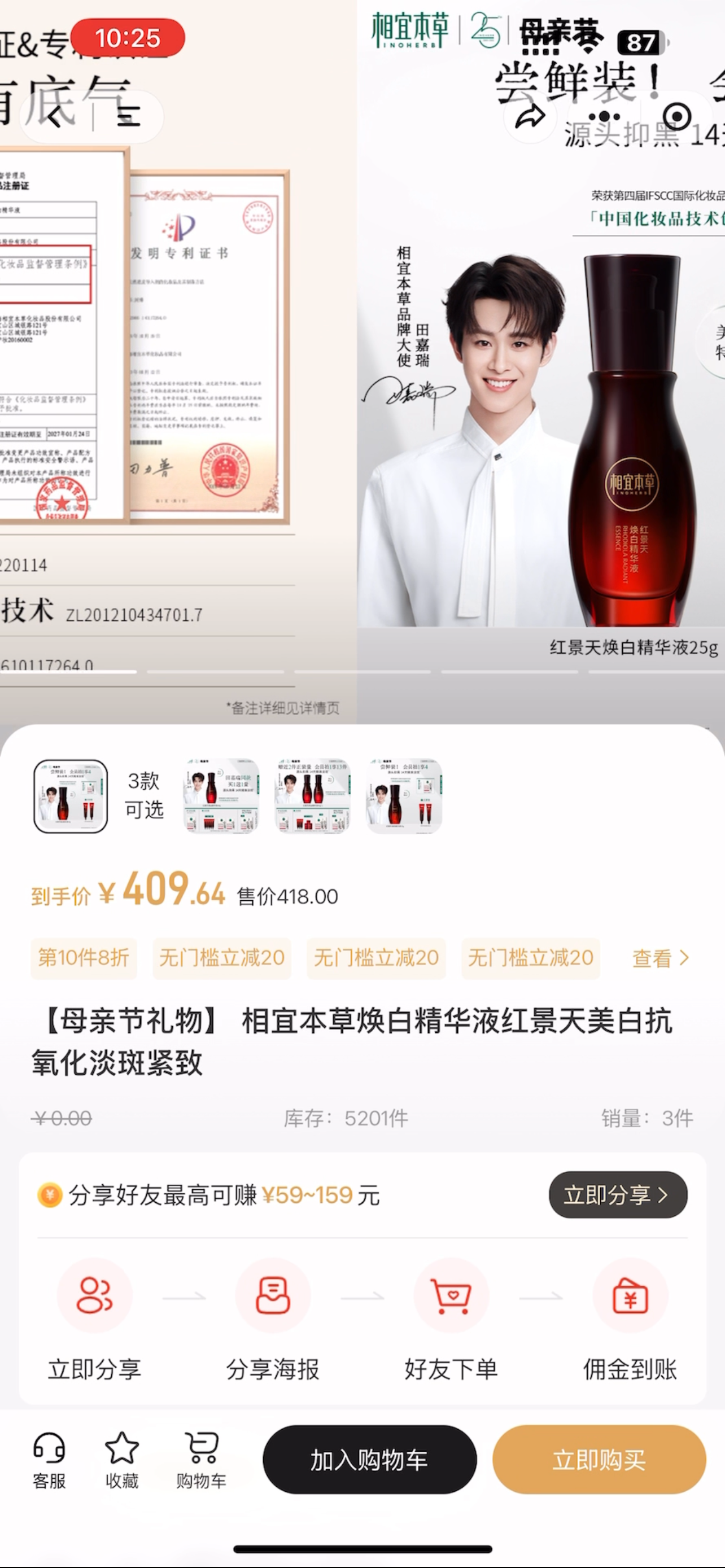Image resolution: width=725 pixels, height=1568 pixels.
Task: Go back using the back arrow
Action: (x=55, y=116)
